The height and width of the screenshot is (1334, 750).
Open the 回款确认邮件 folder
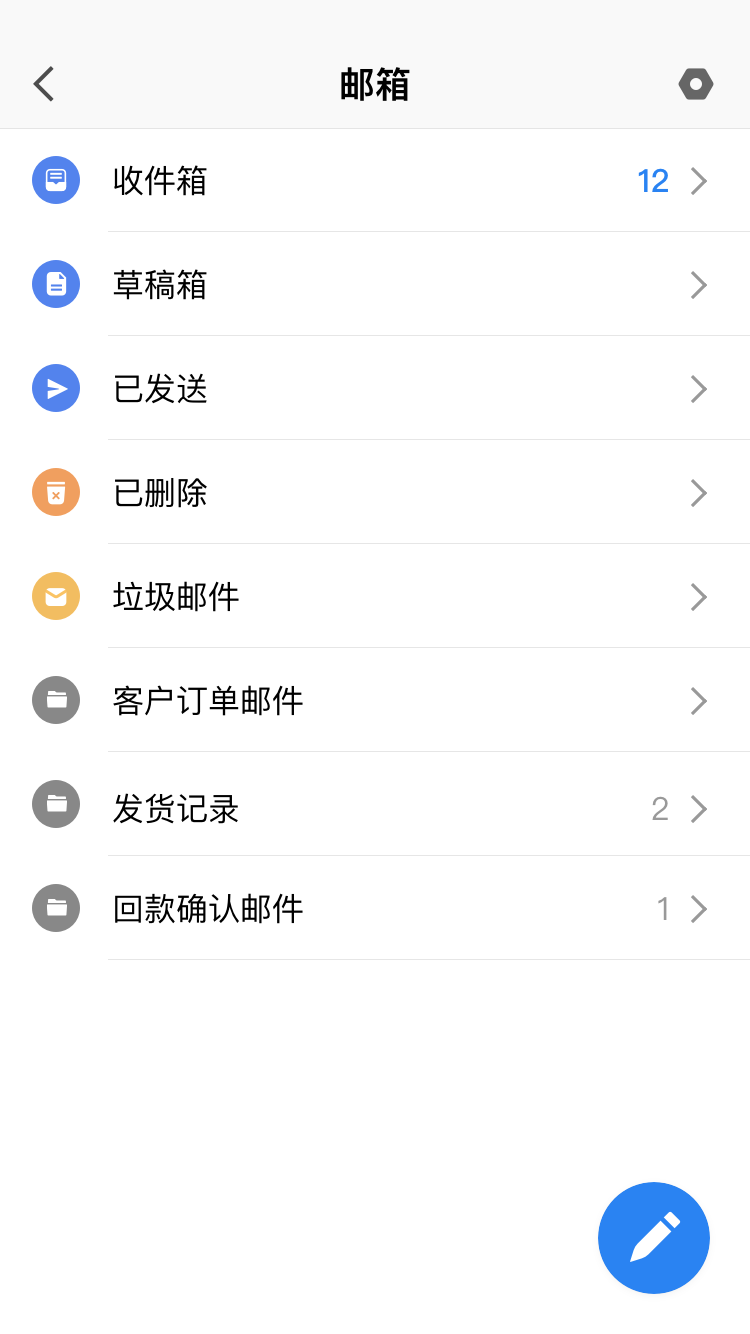pos(375,909)
